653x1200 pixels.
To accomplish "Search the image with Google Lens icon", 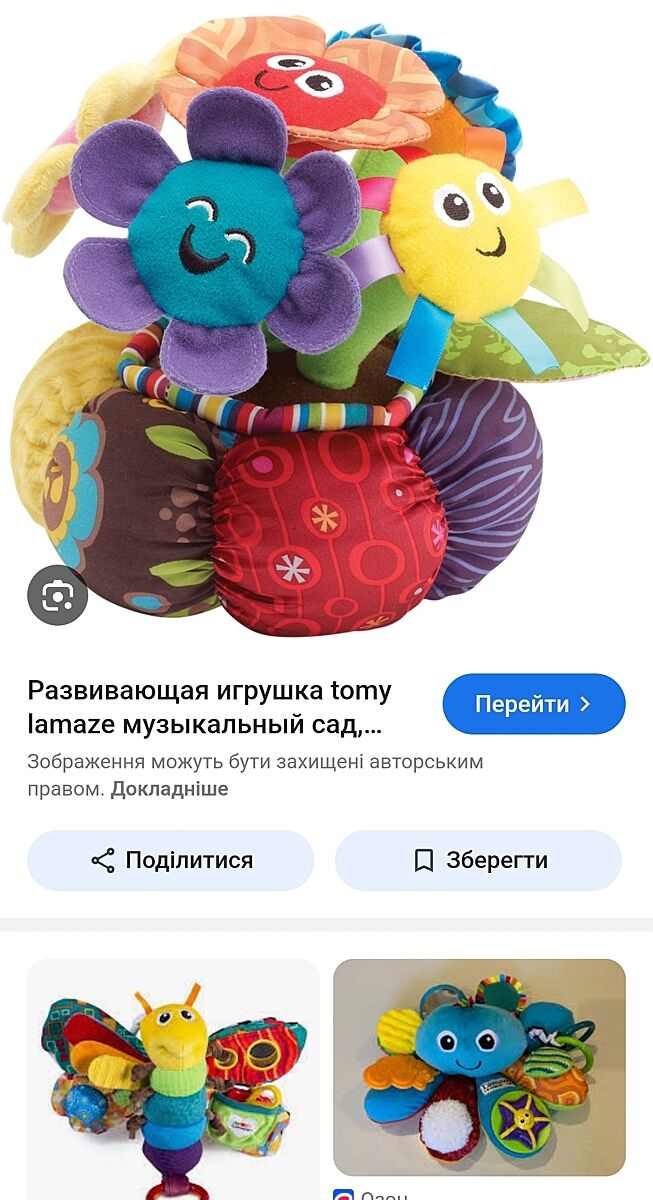I will click(57, 596).
